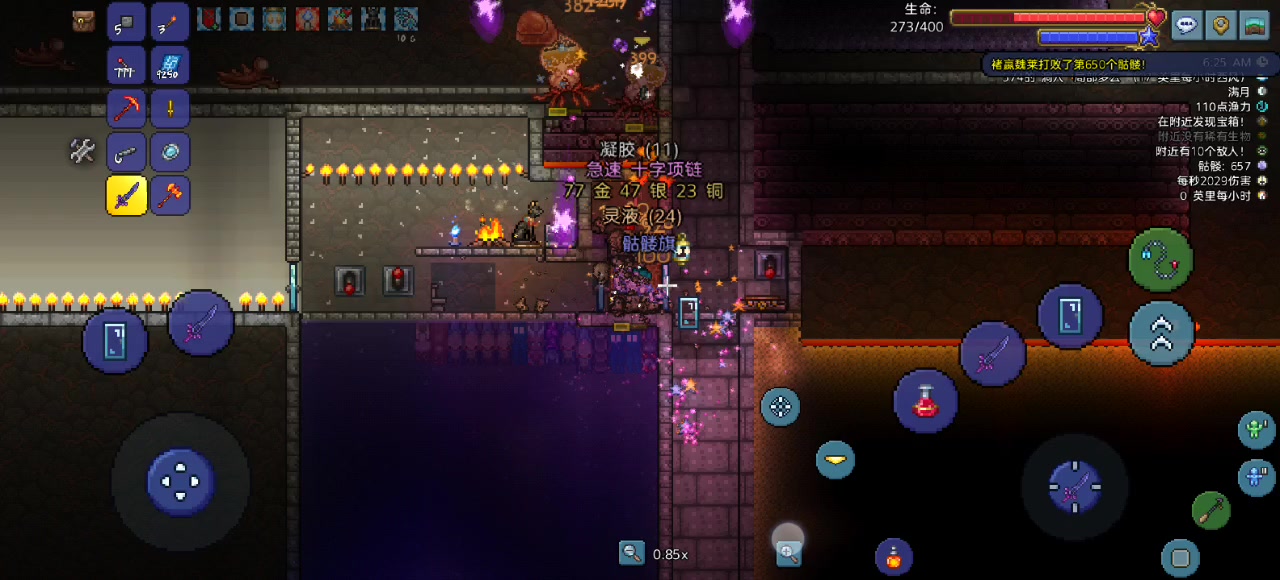Use the small orange buff potion button
Viewport: 1280px width, 580px height.
click(x=893, y=557)
